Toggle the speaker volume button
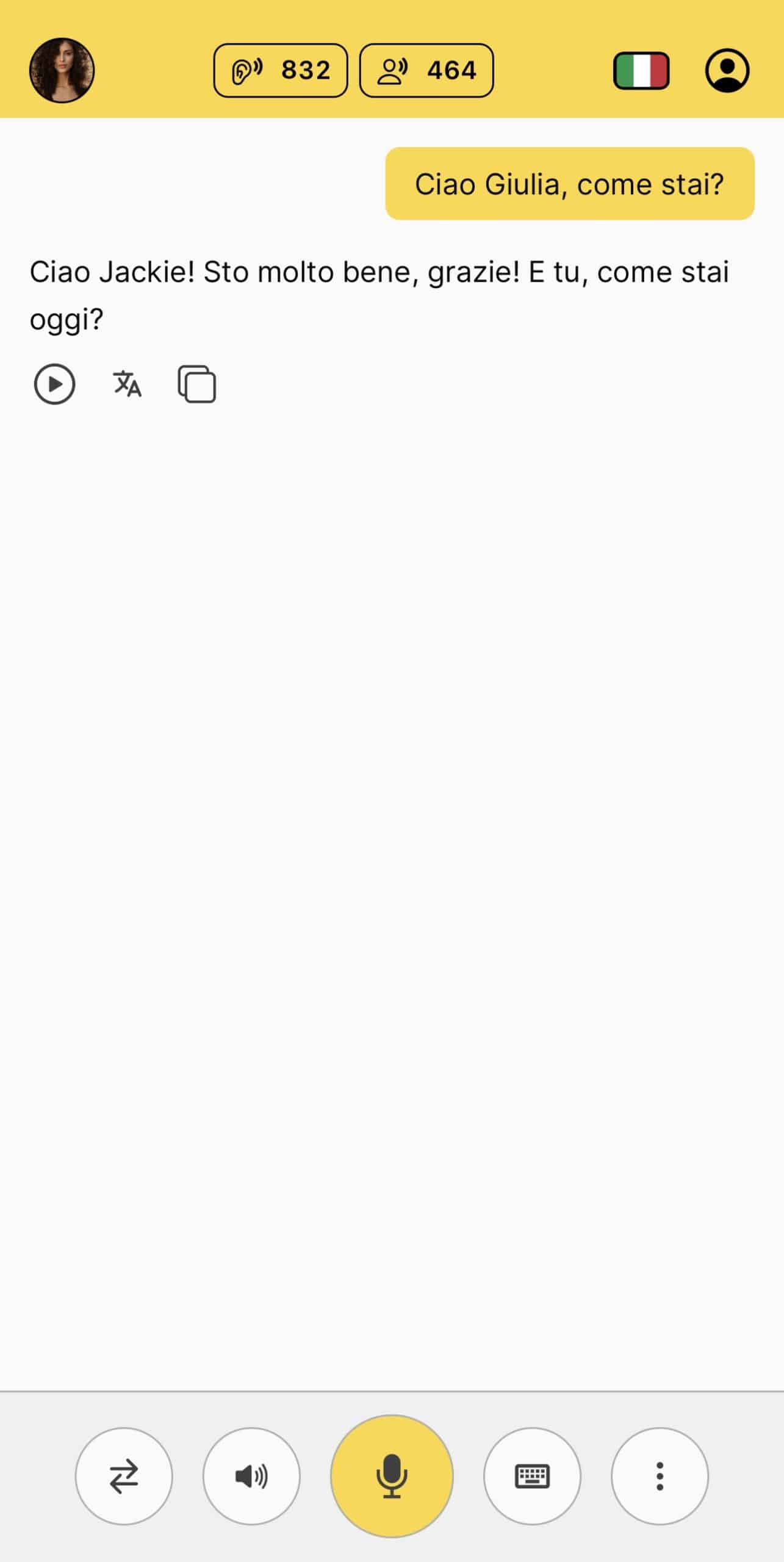Screen dimensions: 784x1562 251,1476
